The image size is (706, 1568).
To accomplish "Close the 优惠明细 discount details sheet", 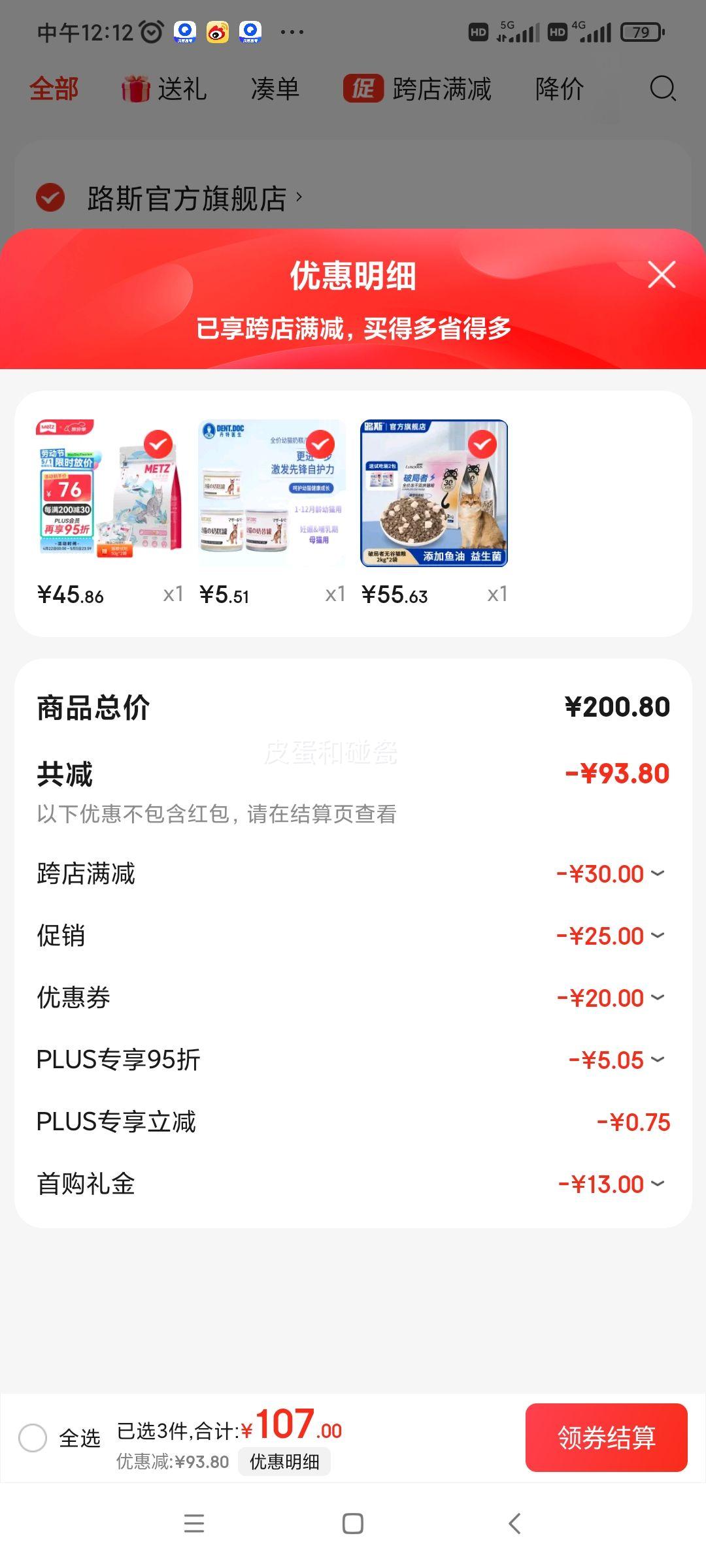I will [x=662, y=275].
